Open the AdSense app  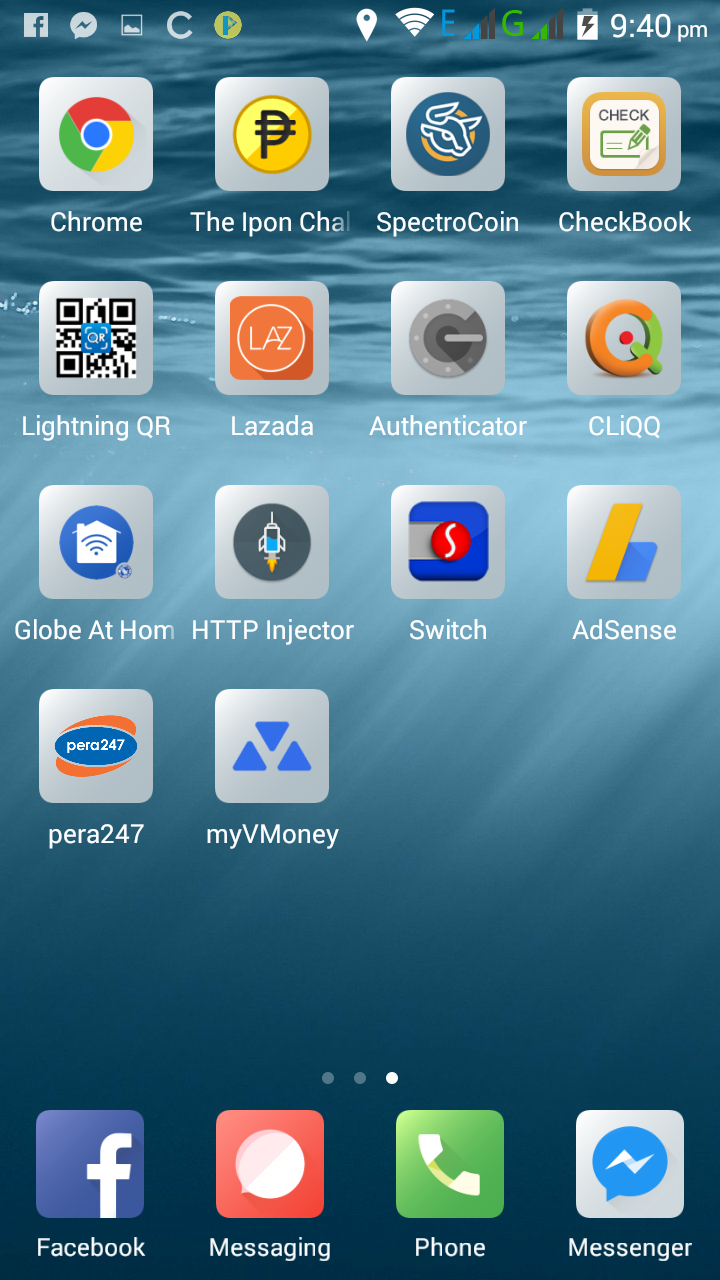point(624,542)
